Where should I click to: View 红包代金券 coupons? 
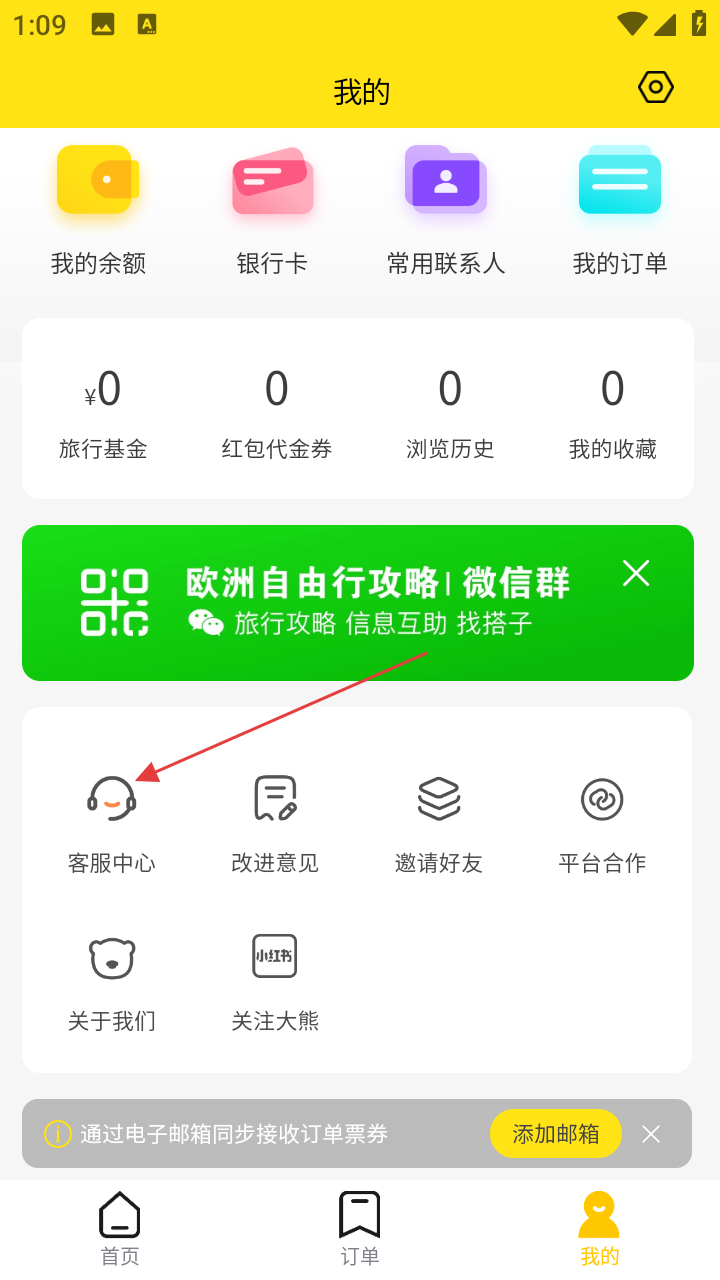coord(277,412)
